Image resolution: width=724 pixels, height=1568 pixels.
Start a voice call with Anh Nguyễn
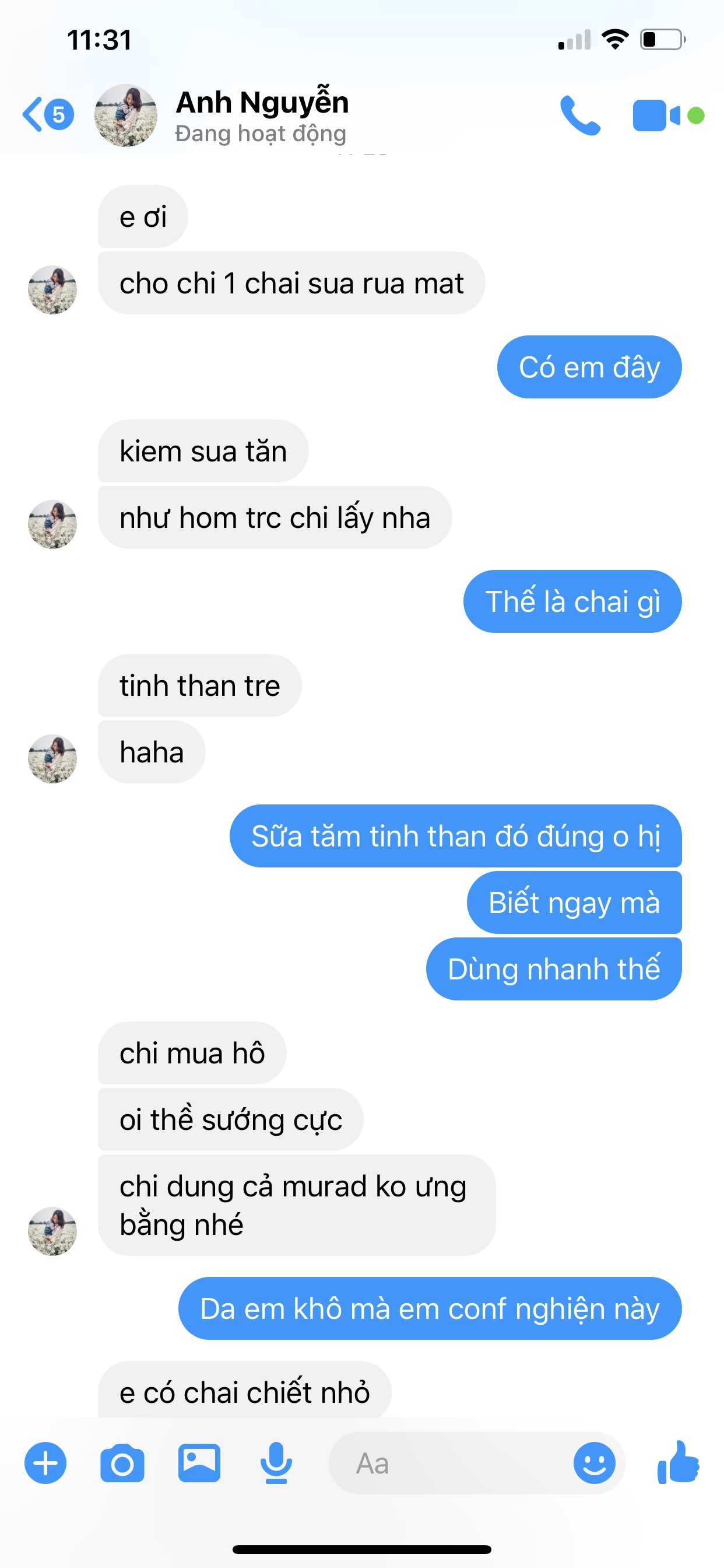579,115
